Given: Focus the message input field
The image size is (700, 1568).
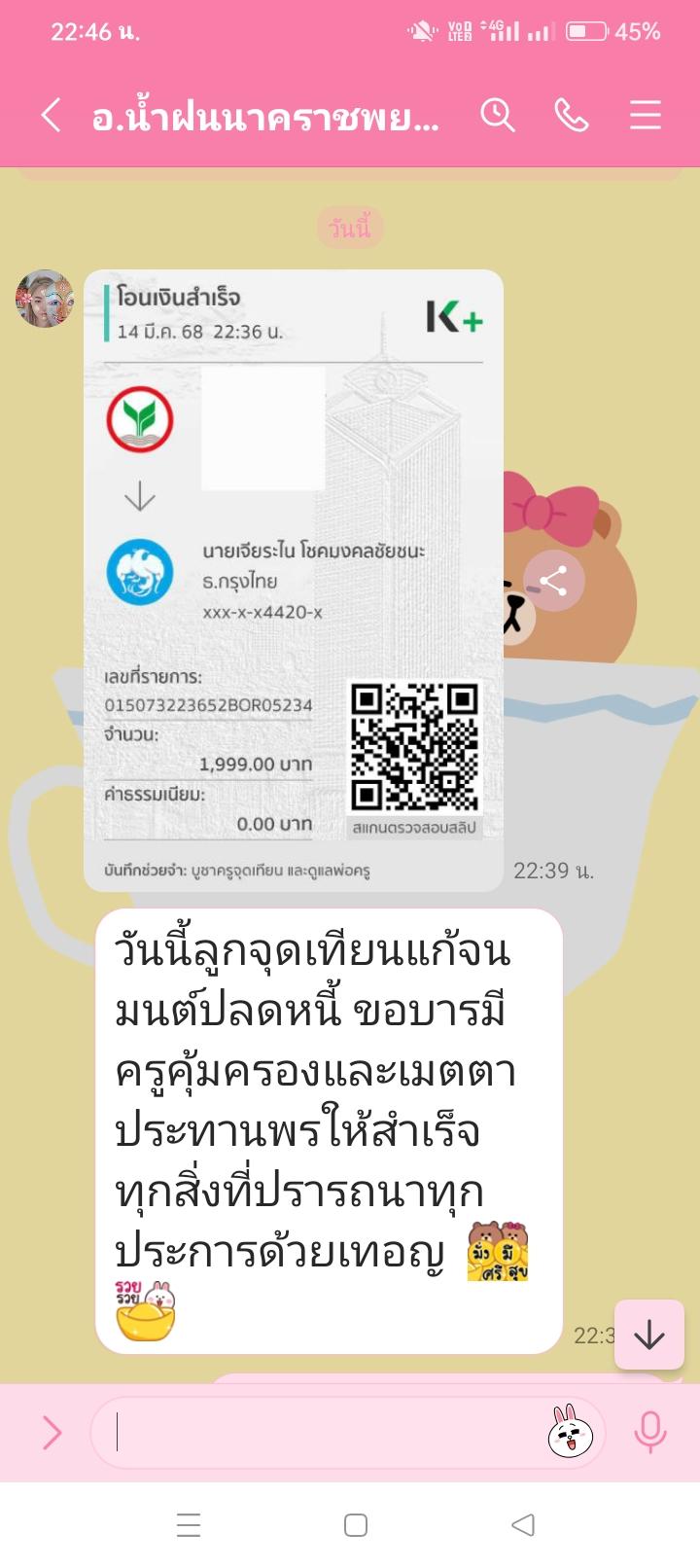Looking at the screenshot, I should coord(321,1432).
